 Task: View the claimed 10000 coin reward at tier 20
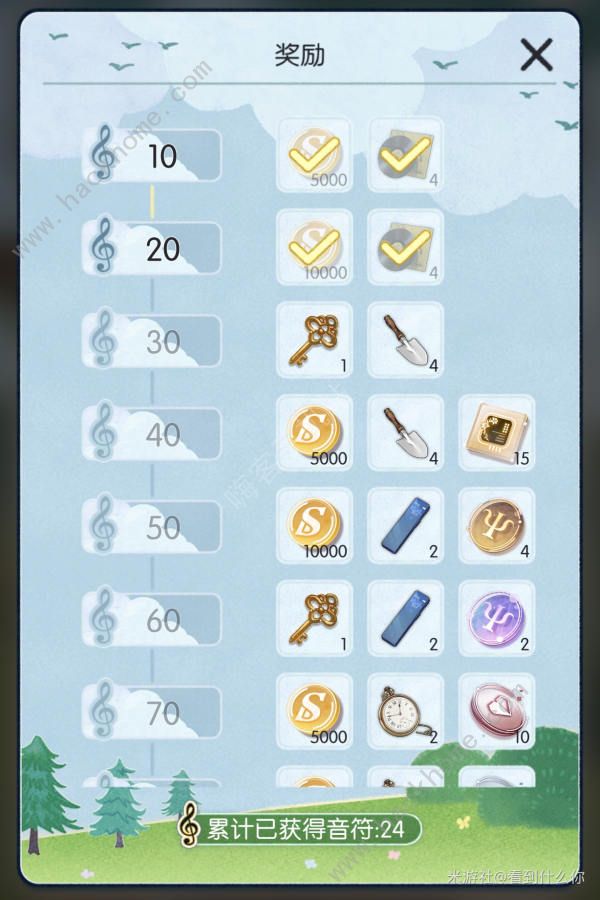[x=314, y=247]
